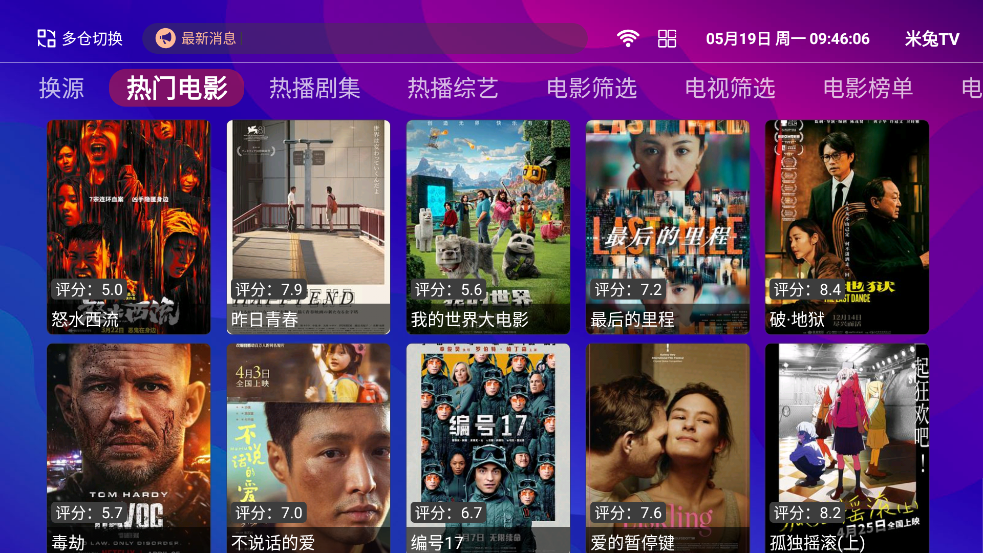The image size is (983, 553).
Task: Go to the 电视筛选 tab
Action: (x=729, y=88)
